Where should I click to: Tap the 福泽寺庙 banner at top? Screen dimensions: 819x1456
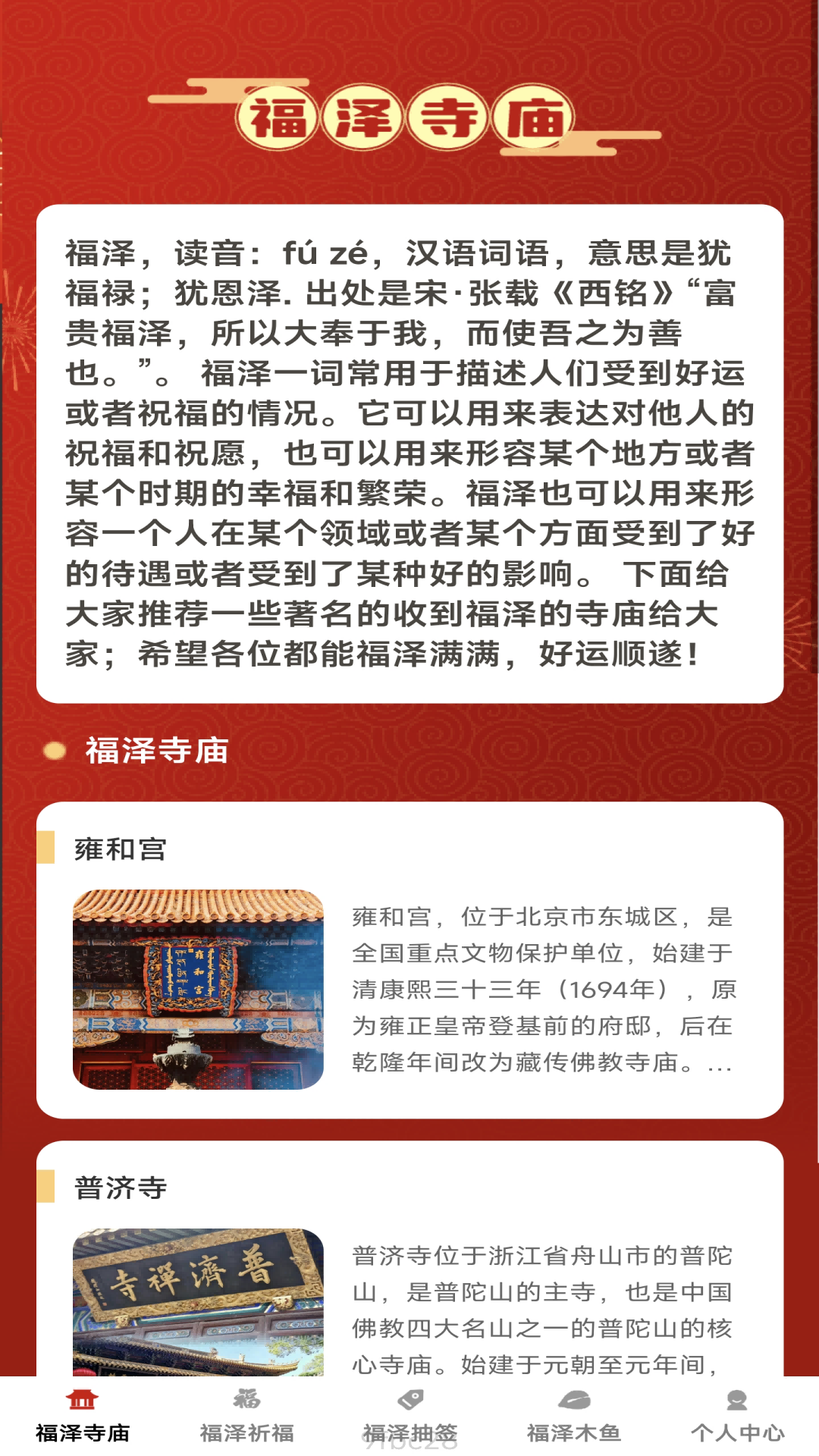pos(409,118)
